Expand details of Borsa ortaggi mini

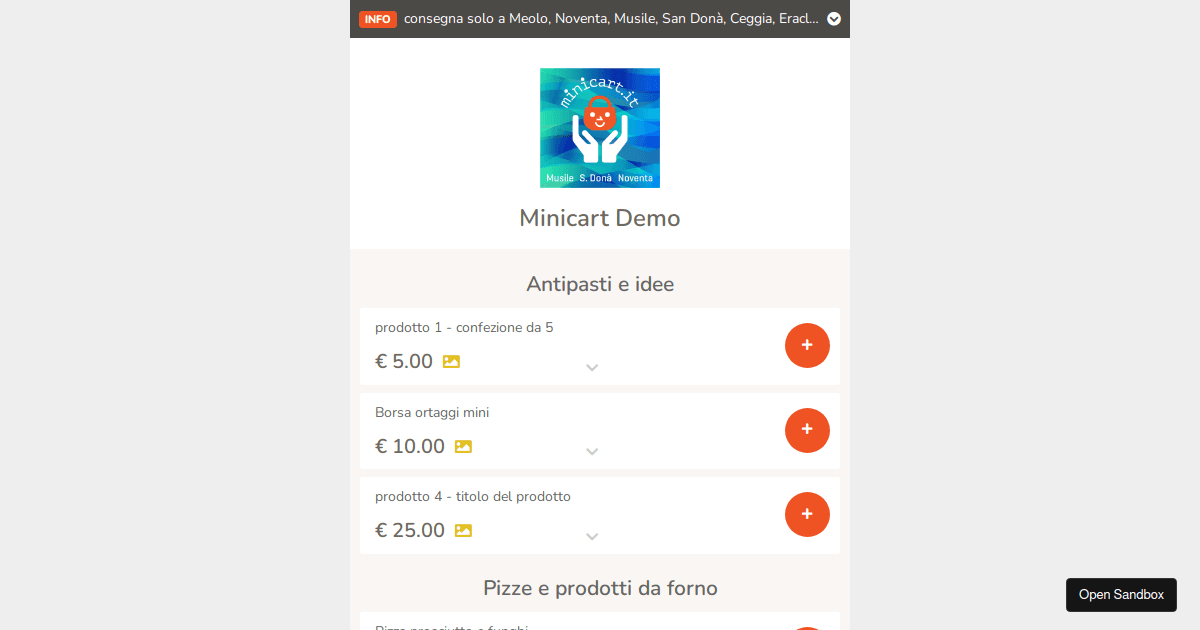592,452
